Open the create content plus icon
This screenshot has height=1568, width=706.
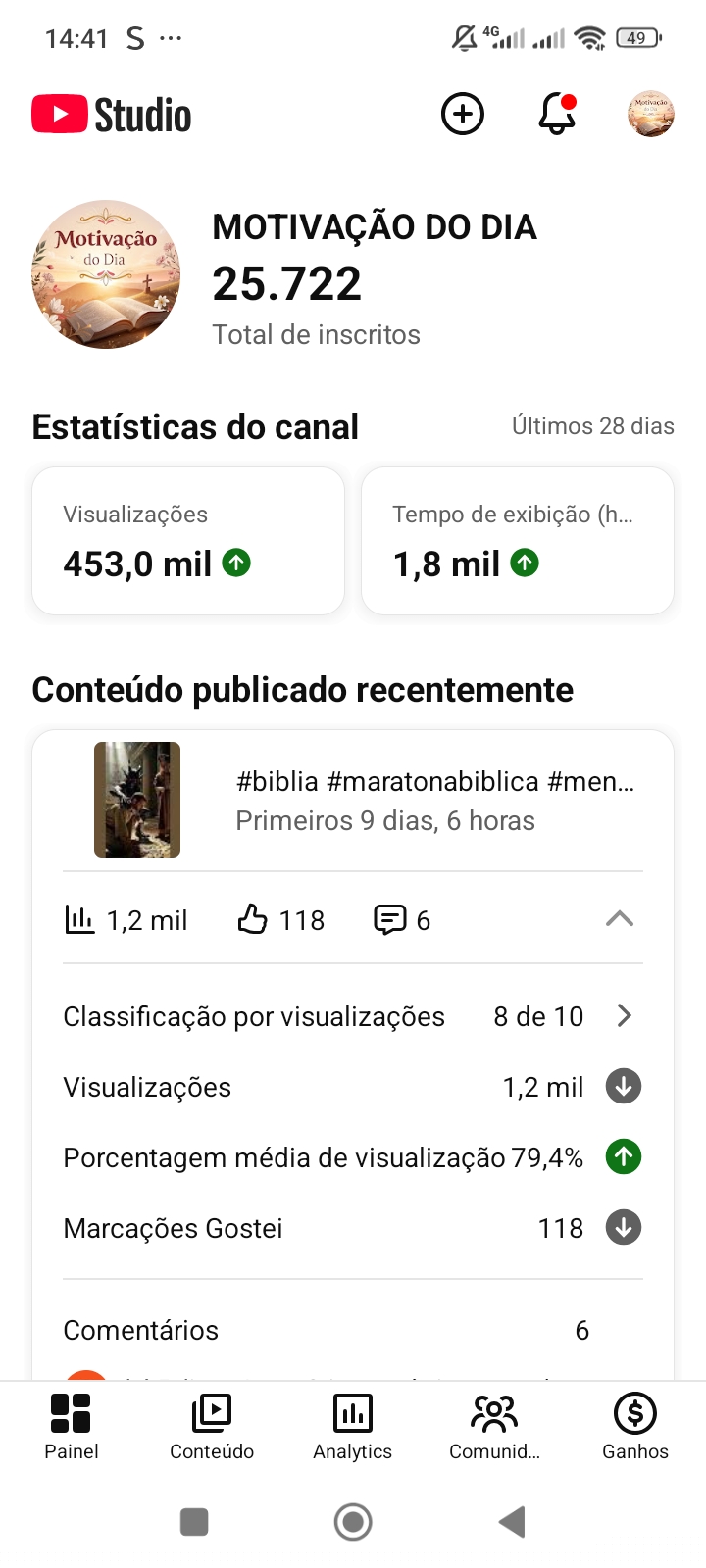[462, 114]
